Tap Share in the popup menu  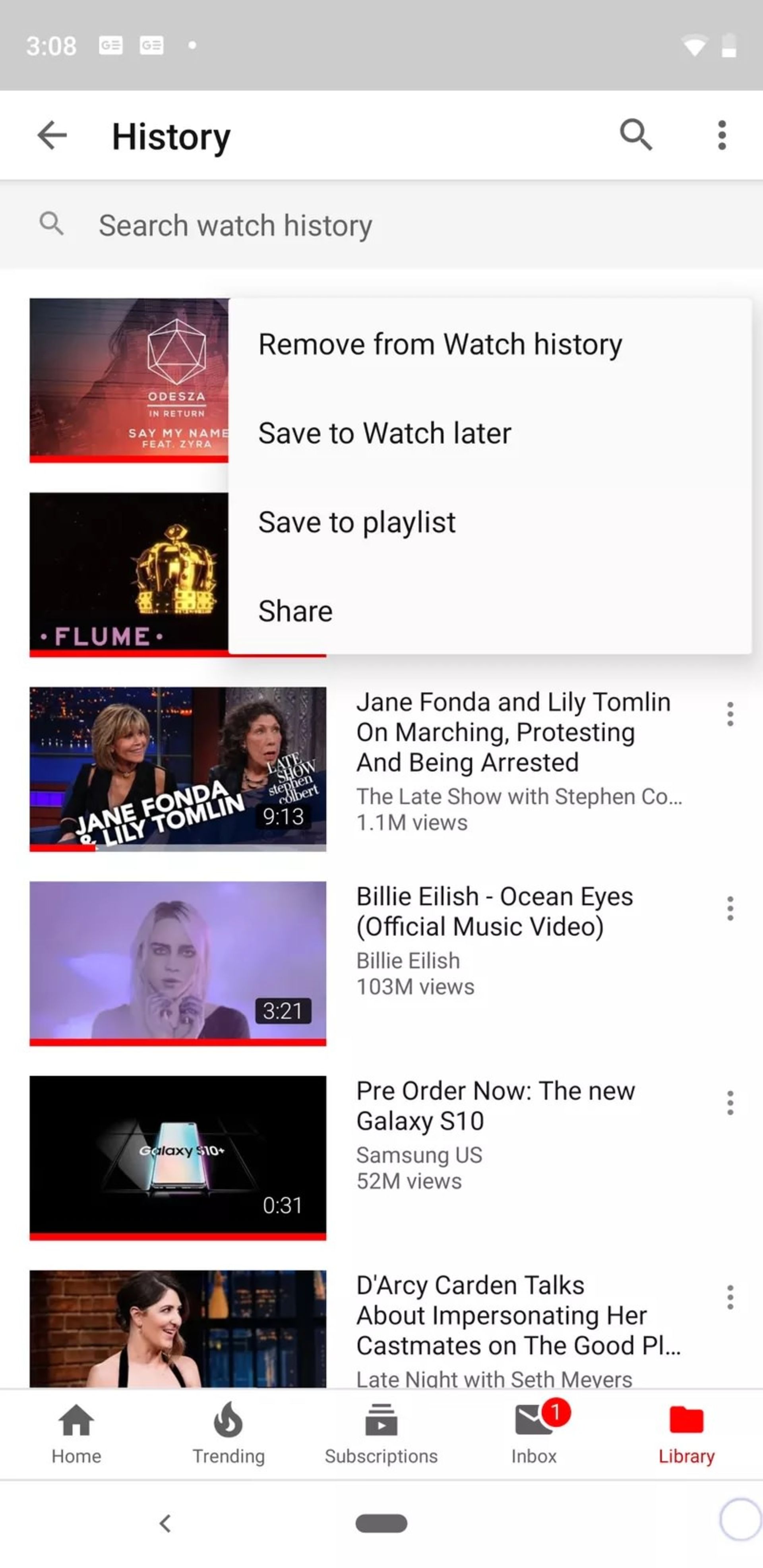pos(295,610)
